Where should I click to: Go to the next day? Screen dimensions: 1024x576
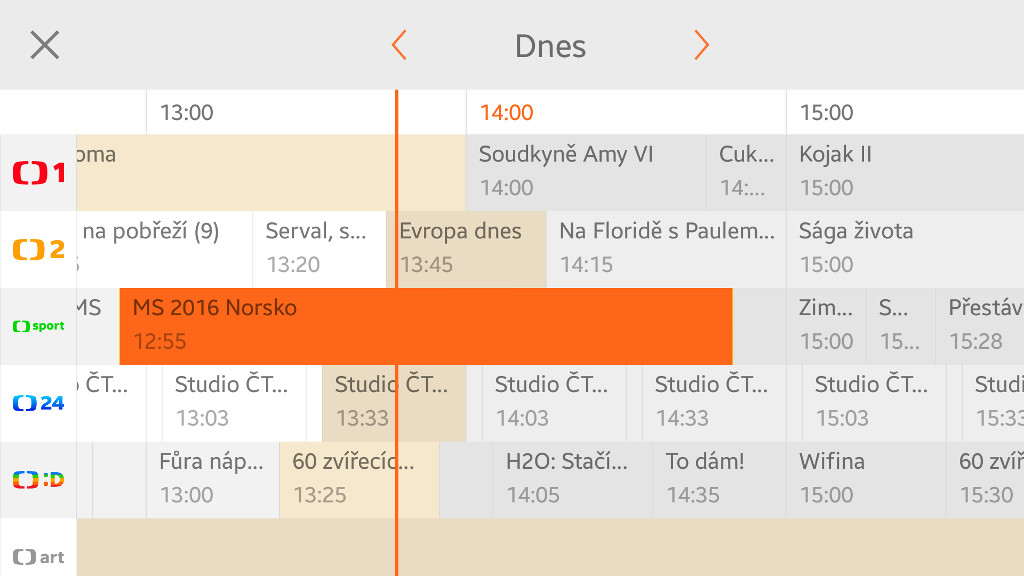click(701, 45)
